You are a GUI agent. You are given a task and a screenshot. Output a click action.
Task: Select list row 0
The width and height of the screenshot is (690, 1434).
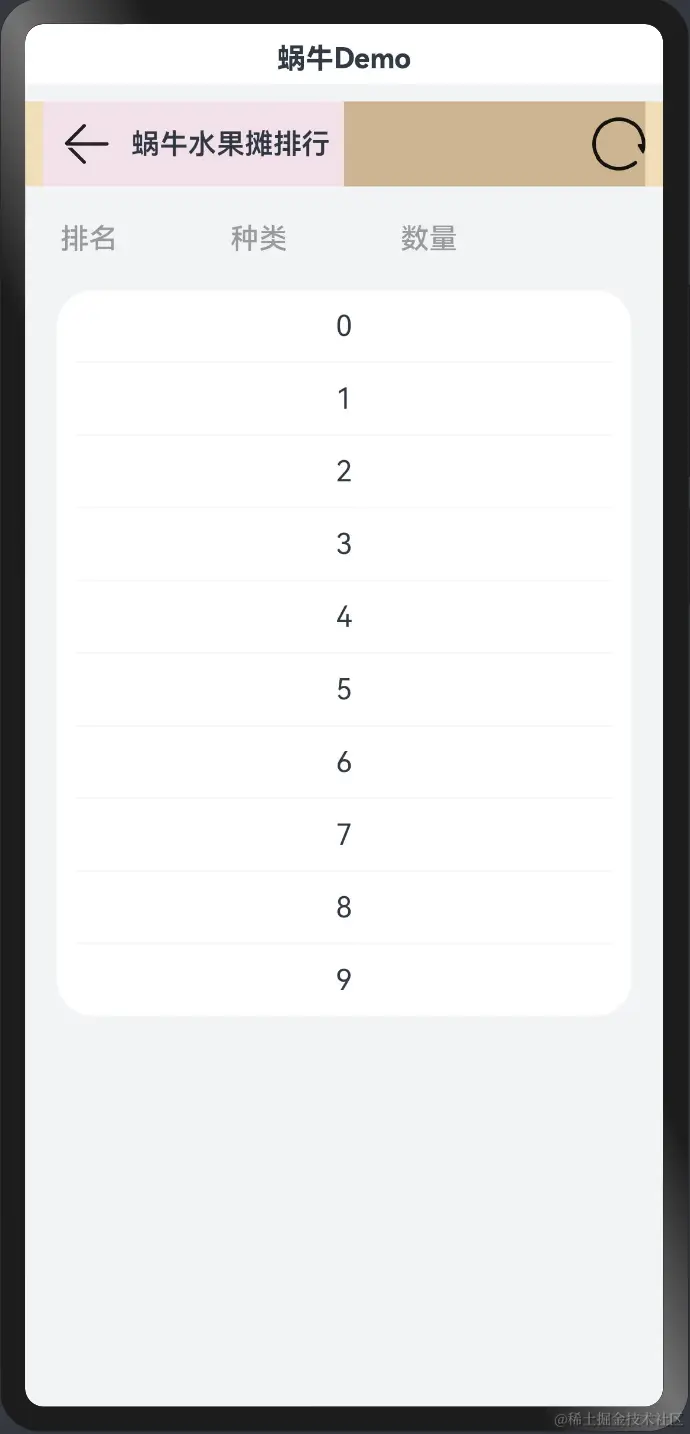(344, 326)
